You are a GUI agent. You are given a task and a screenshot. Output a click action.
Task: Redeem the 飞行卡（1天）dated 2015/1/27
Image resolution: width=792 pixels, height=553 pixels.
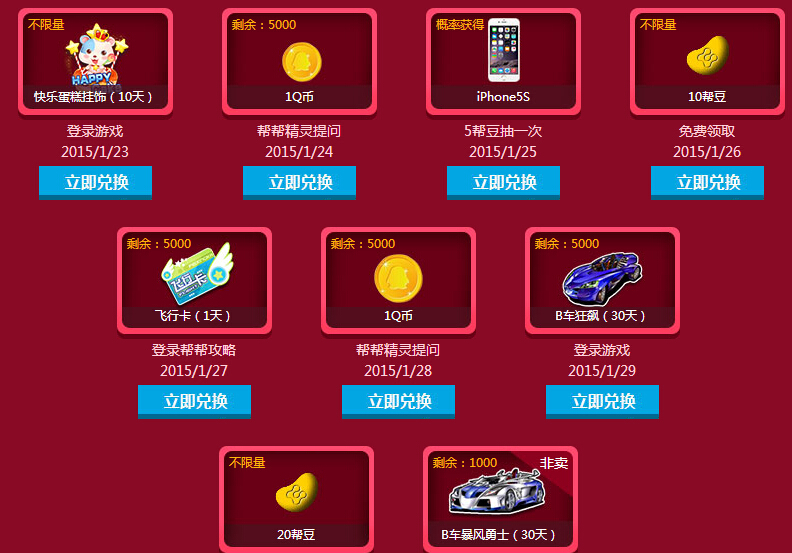point(195,401)
